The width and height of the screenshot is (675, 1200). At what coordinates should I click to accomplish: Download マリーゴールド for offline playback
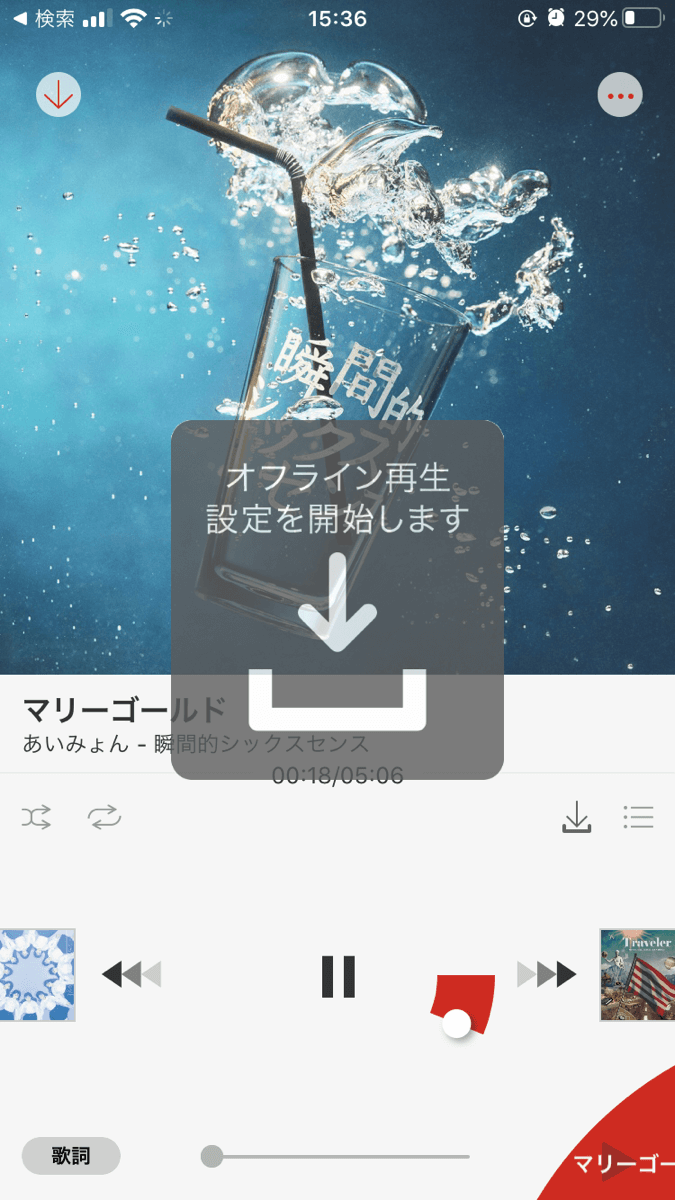[576, 818]
